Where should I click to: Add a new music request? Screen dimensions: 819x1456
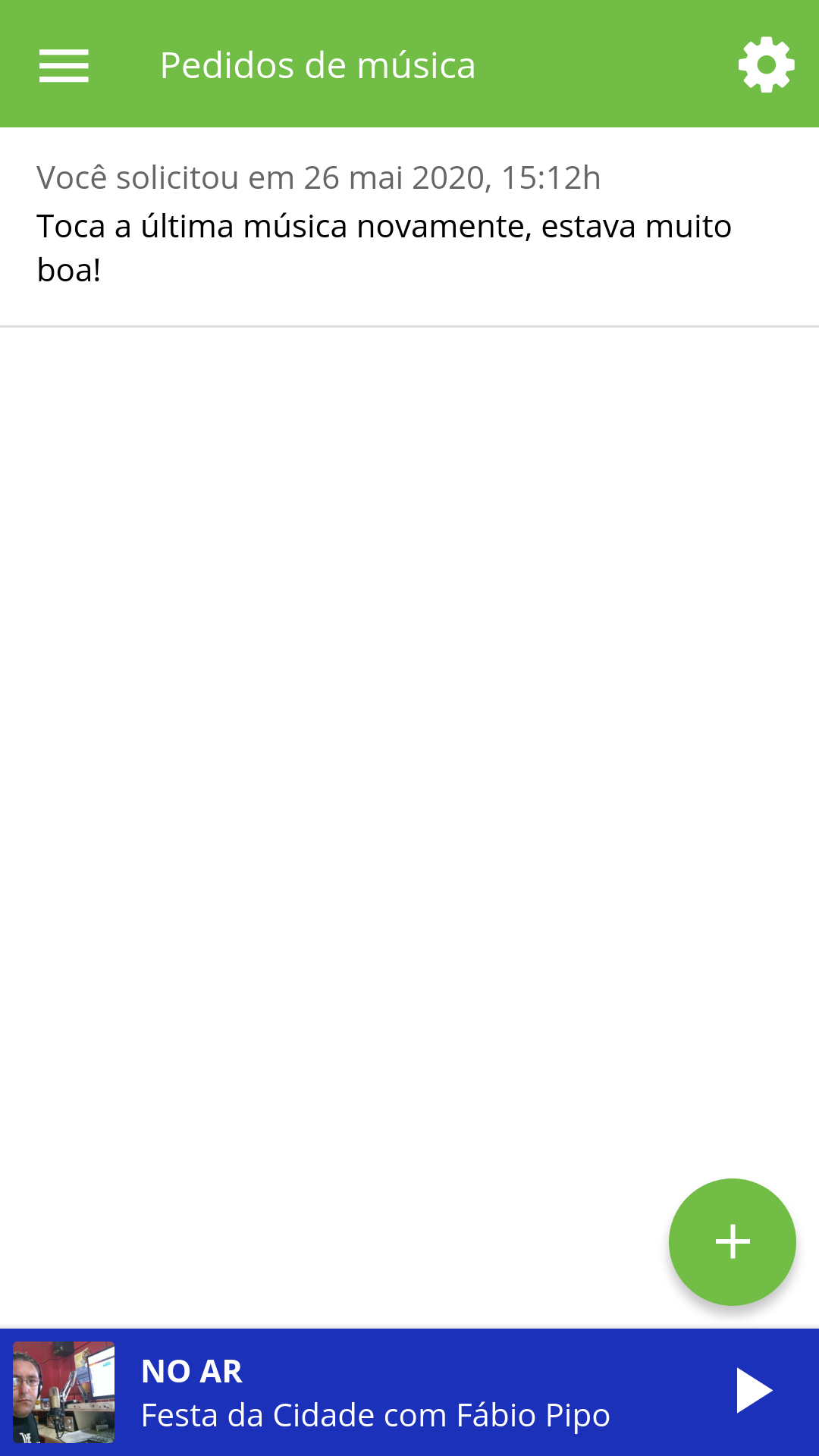coord(732,1241)
